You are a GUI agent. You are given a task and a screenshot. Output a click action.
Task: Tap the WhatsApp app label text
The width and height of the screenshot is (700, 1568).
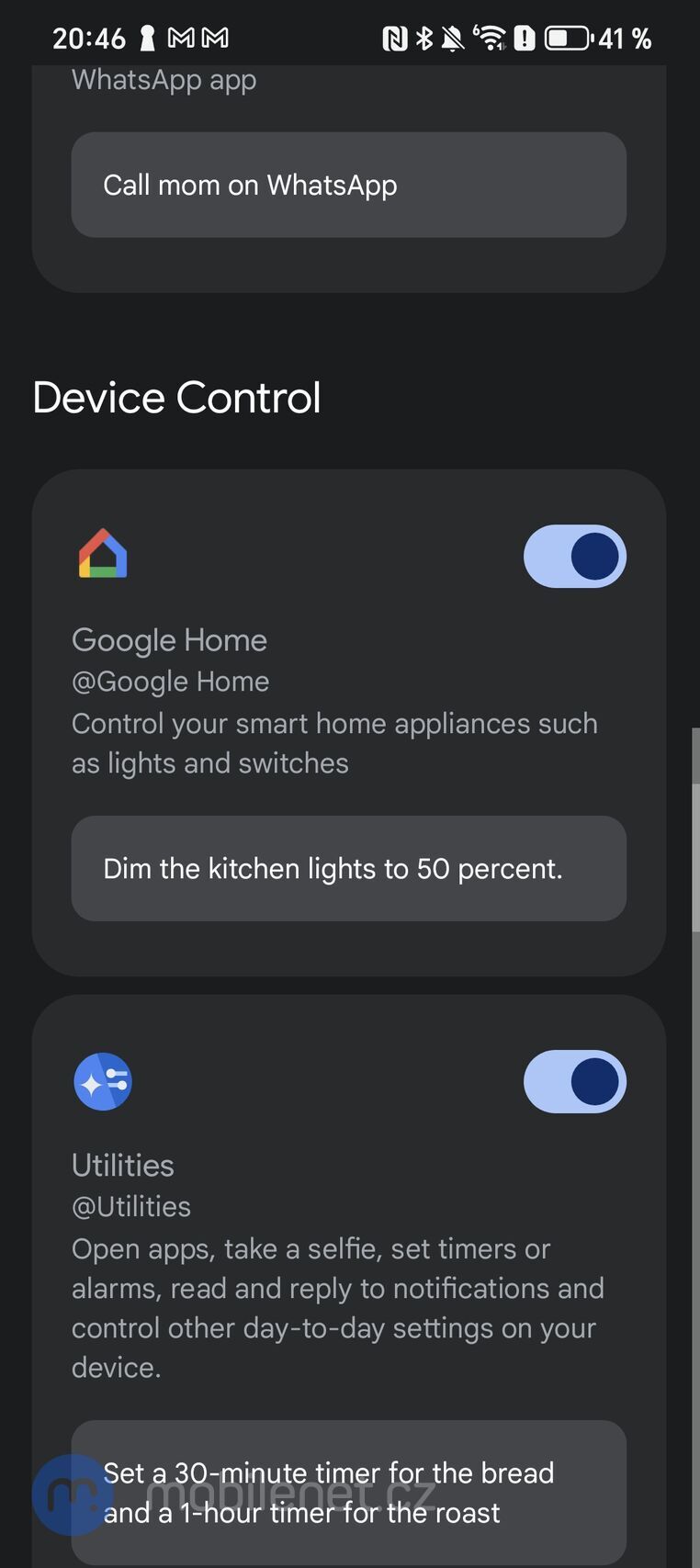coord(164,80)
